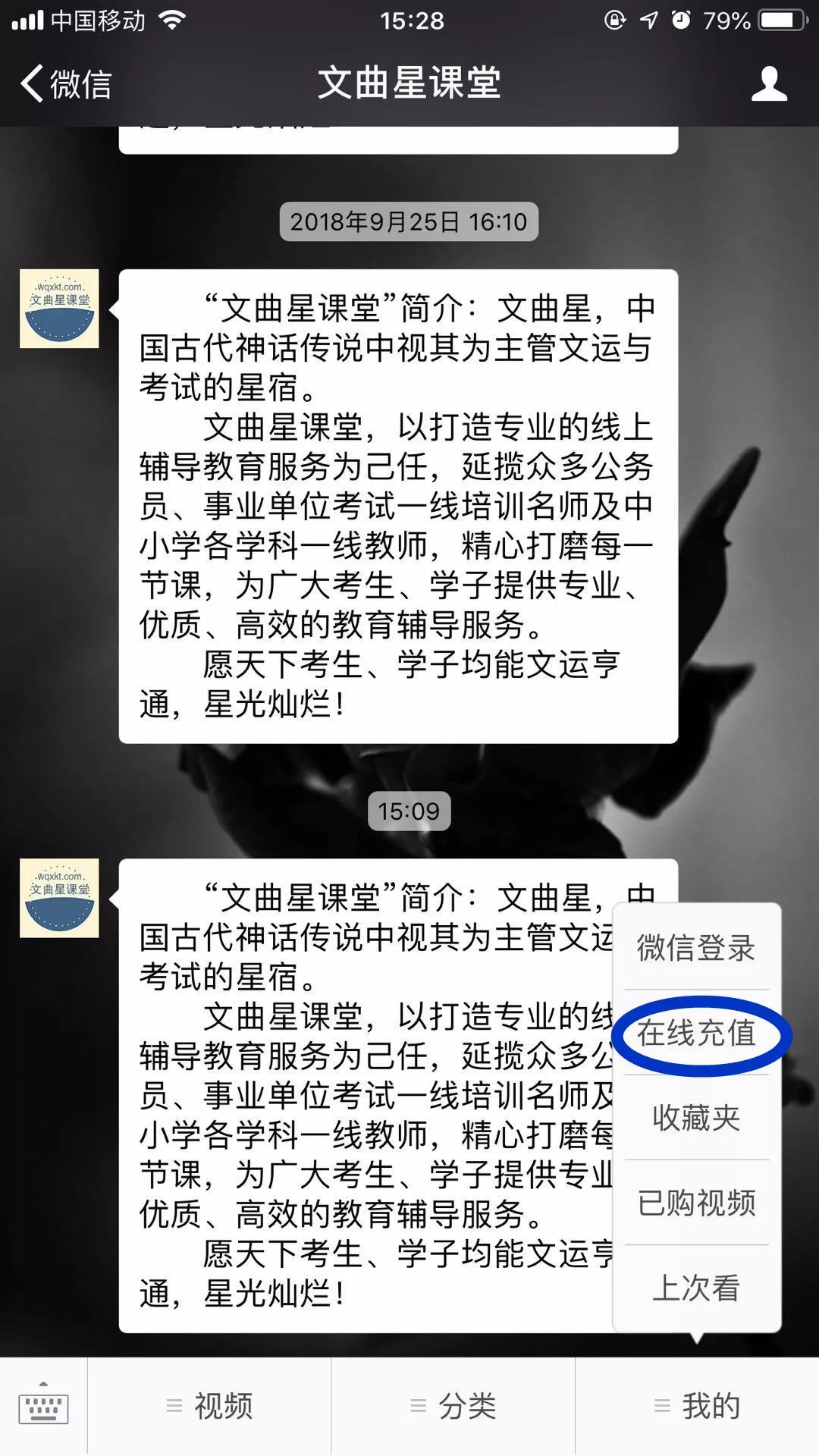Open the 分类 bottom menu

[x=453, y=1407]
